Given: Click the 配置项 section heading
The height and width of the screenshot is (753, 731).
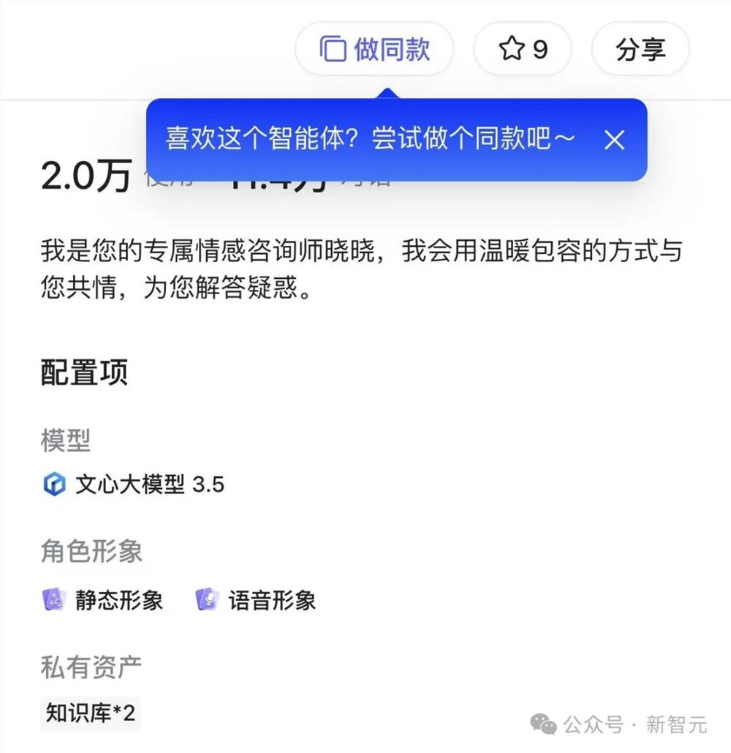Looking at the screenshot, I should click(x=84, y=374).
